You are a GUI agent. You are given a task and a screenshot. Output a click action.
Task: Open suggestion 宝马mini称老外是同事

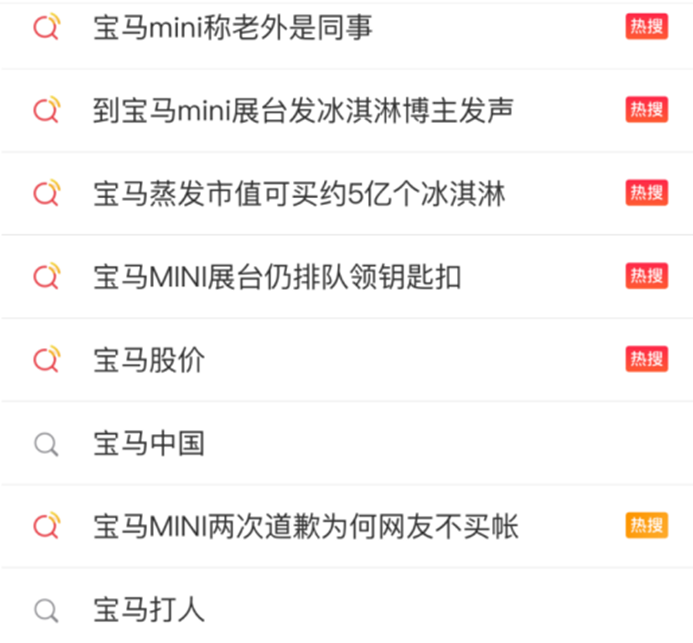click(x=232, y=28)
